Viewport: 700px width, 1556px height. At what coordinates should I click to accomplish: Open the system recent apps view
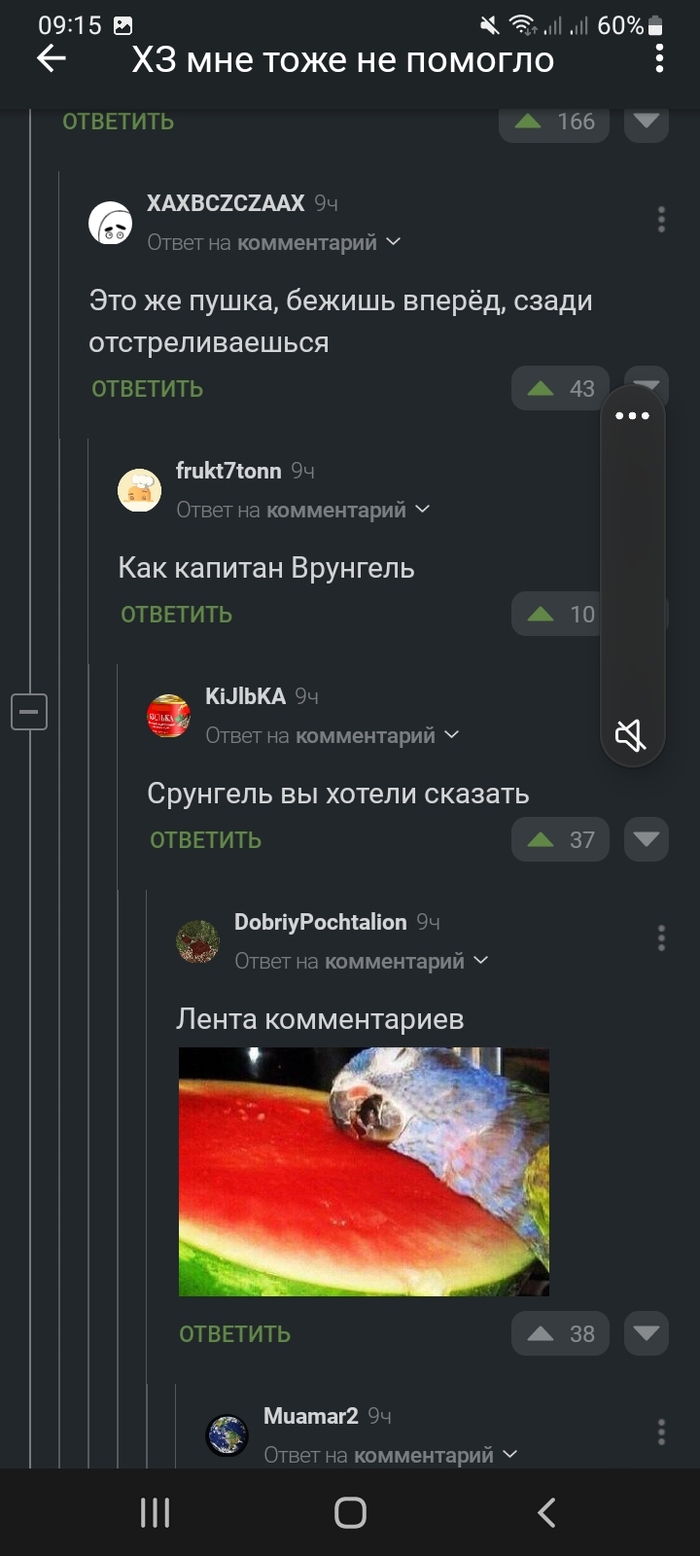155,1513
